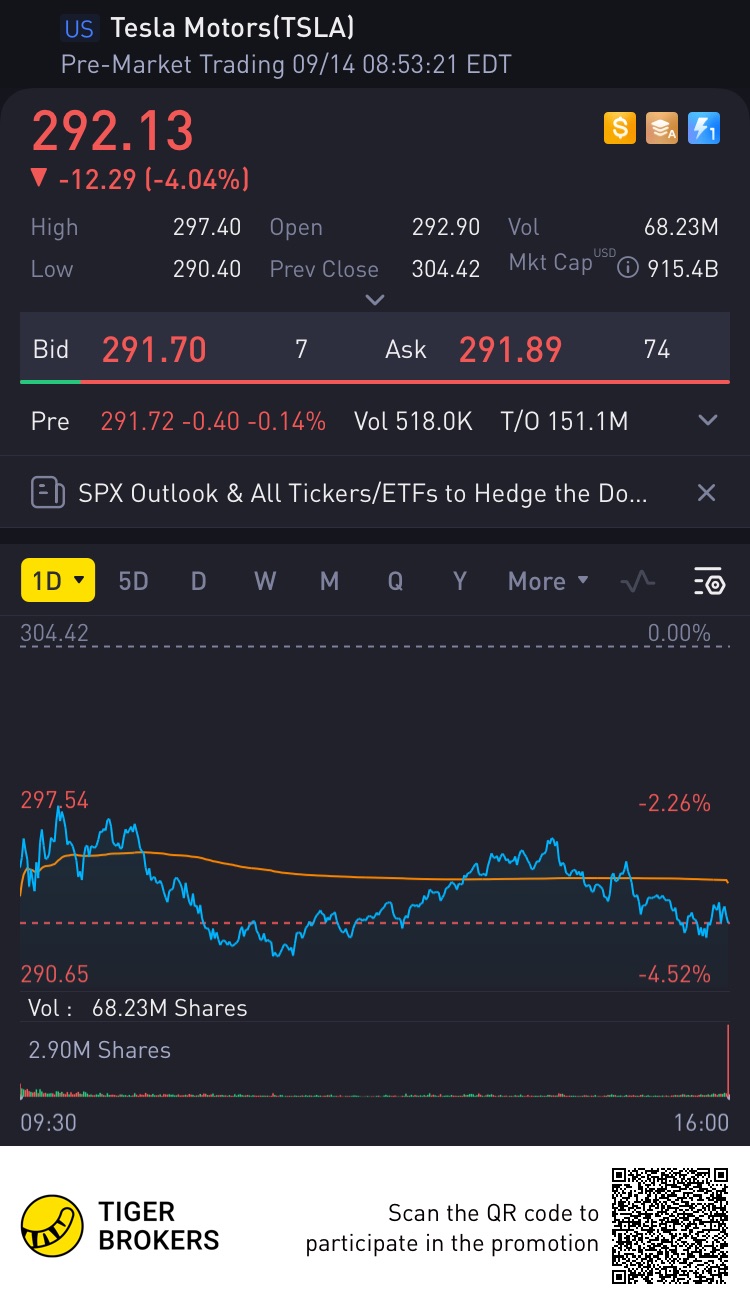Screen dimensions: 750x1306
Task: Select the 1D chart timeframe
Action: pos(57,581)
